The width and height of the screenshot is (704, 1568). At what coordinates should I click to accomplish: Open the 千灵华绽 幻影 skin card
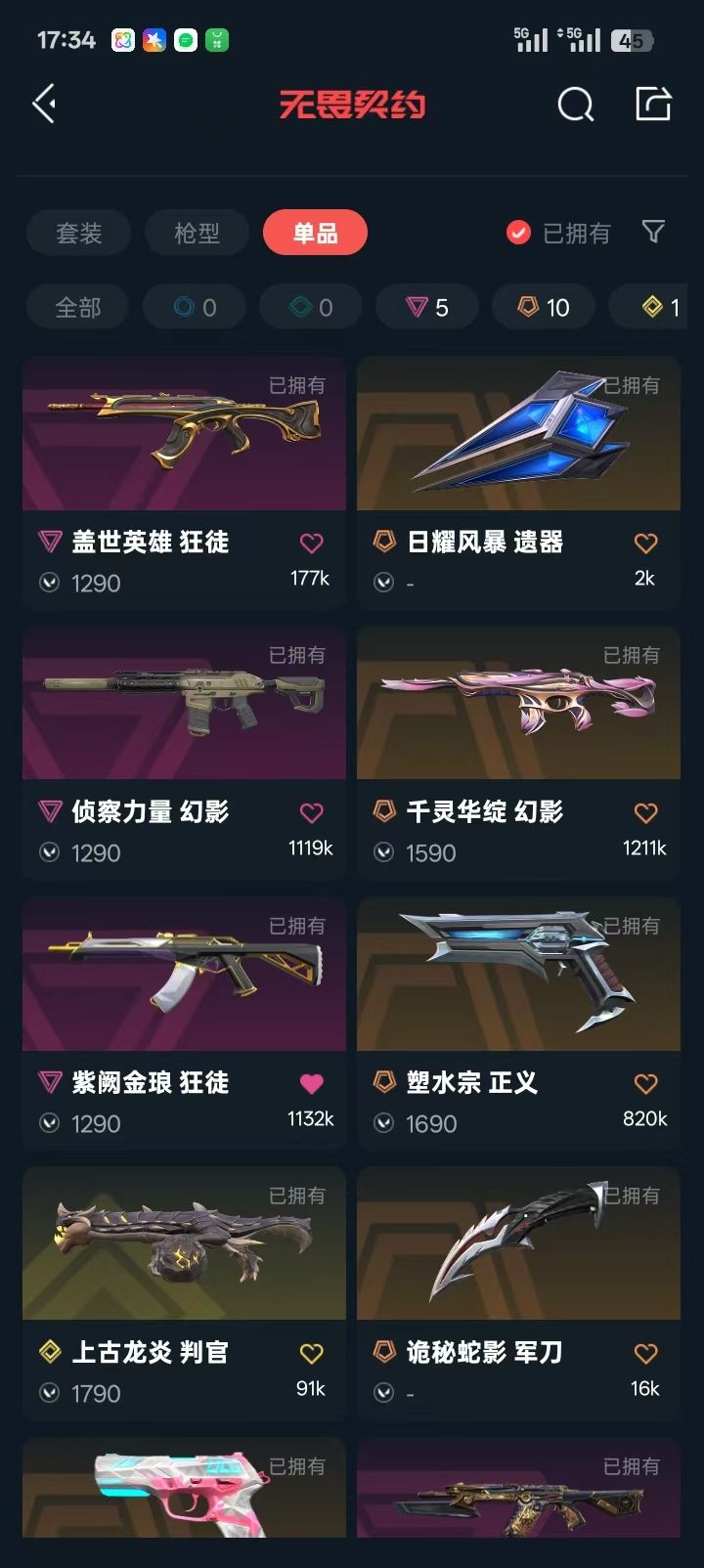(518, 754)
